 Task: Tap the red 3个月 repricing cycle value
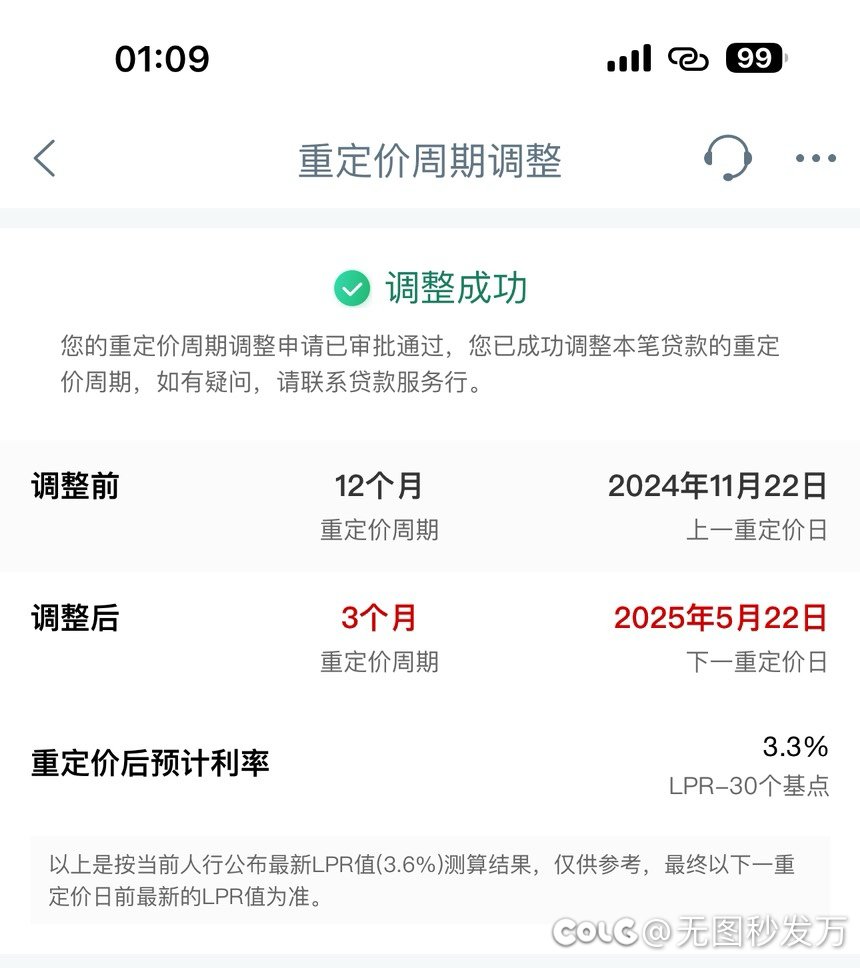click(x=378, y=619)
